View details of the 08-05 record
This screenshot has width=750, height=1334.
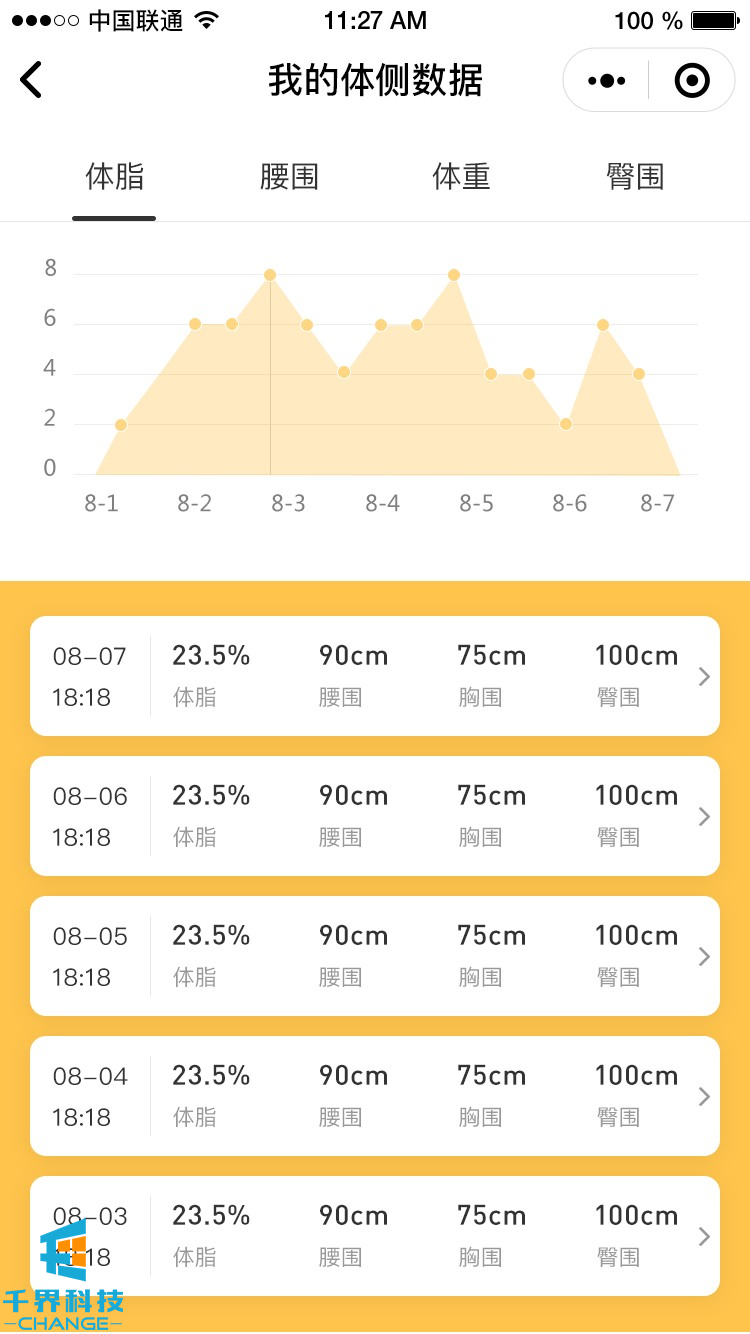[x=375, y=956]
